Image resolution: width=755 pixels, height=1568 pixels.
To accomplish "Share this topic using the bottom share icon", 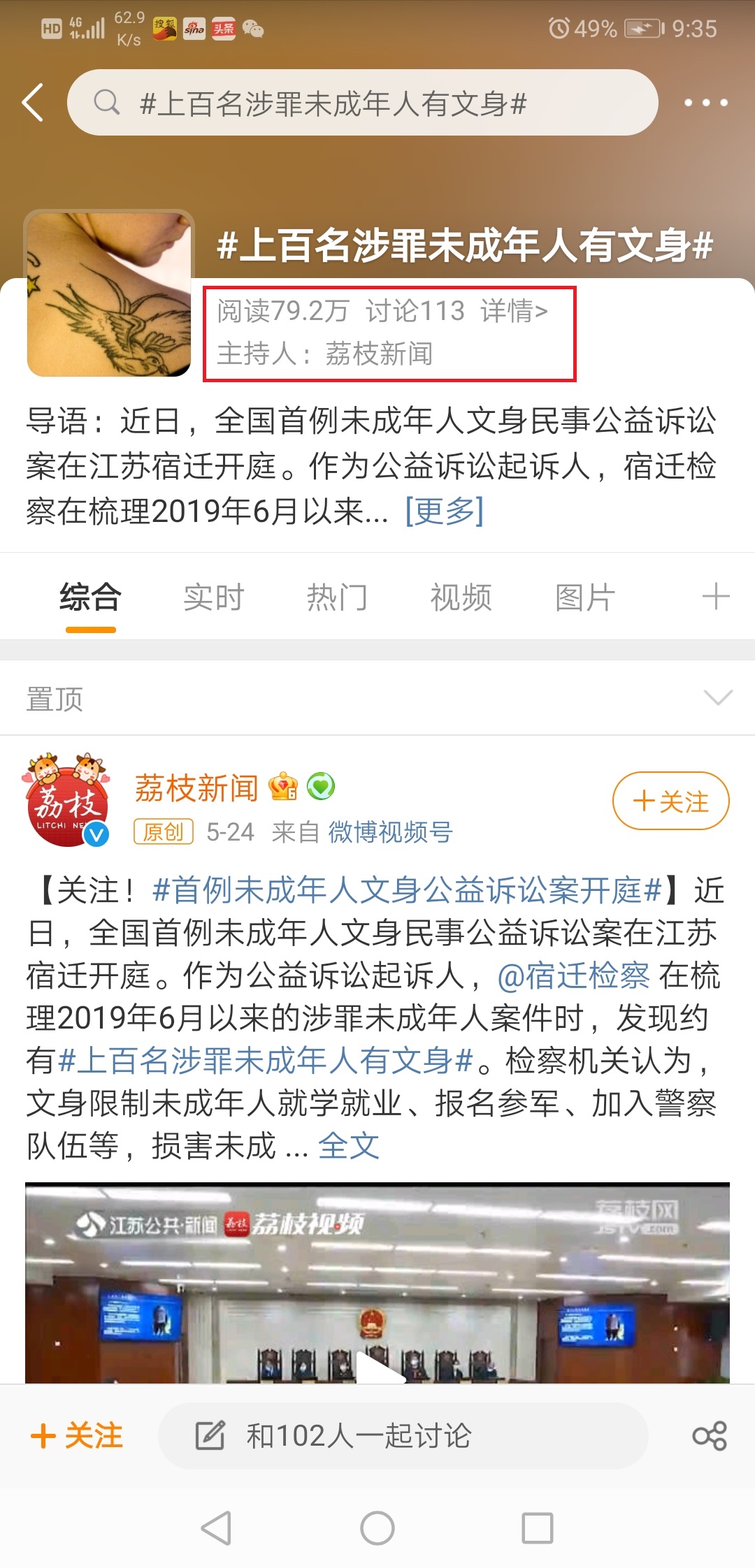I will (710, 1436).
